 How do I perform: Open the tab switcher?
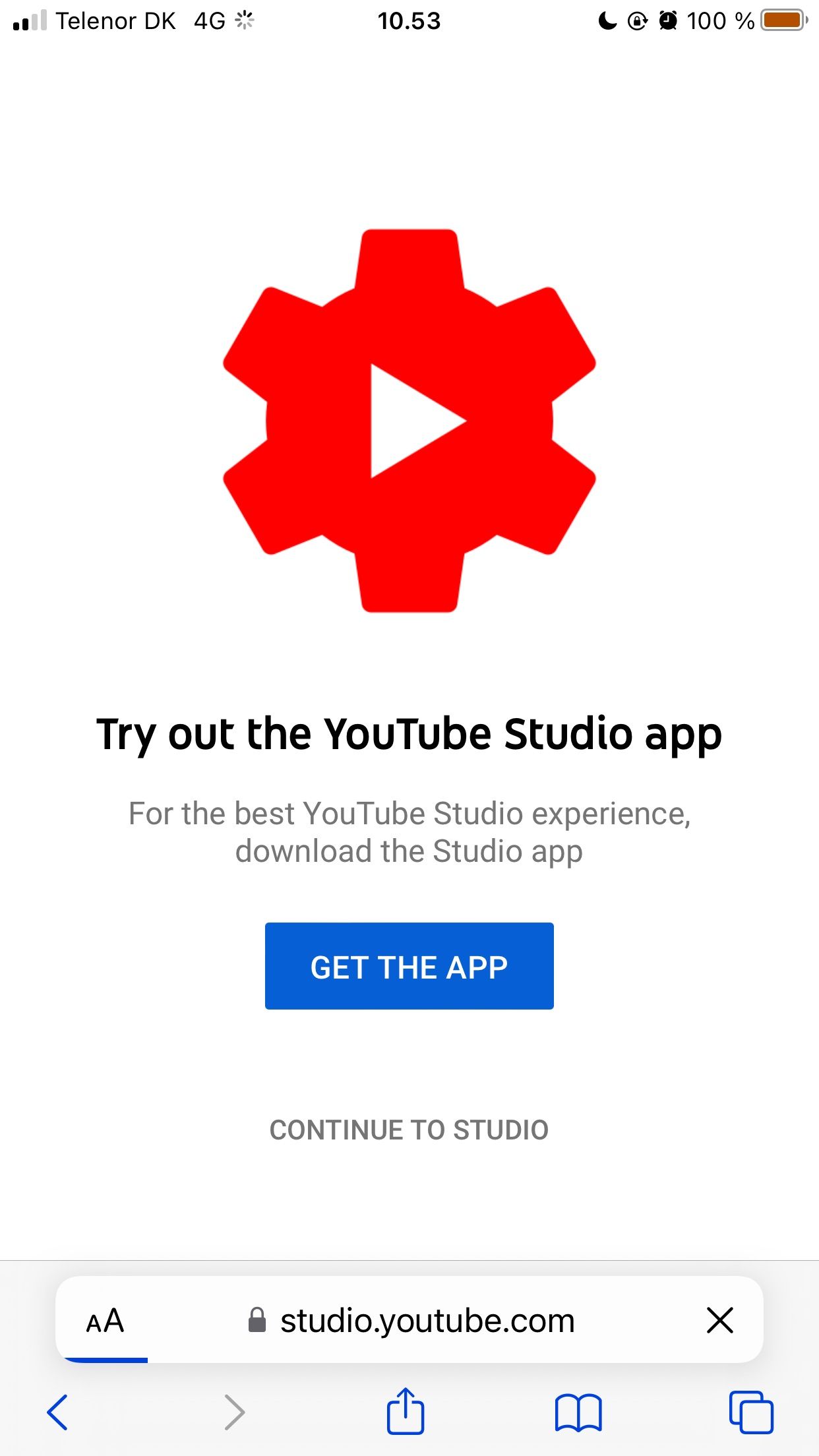tap(752, 1411)
